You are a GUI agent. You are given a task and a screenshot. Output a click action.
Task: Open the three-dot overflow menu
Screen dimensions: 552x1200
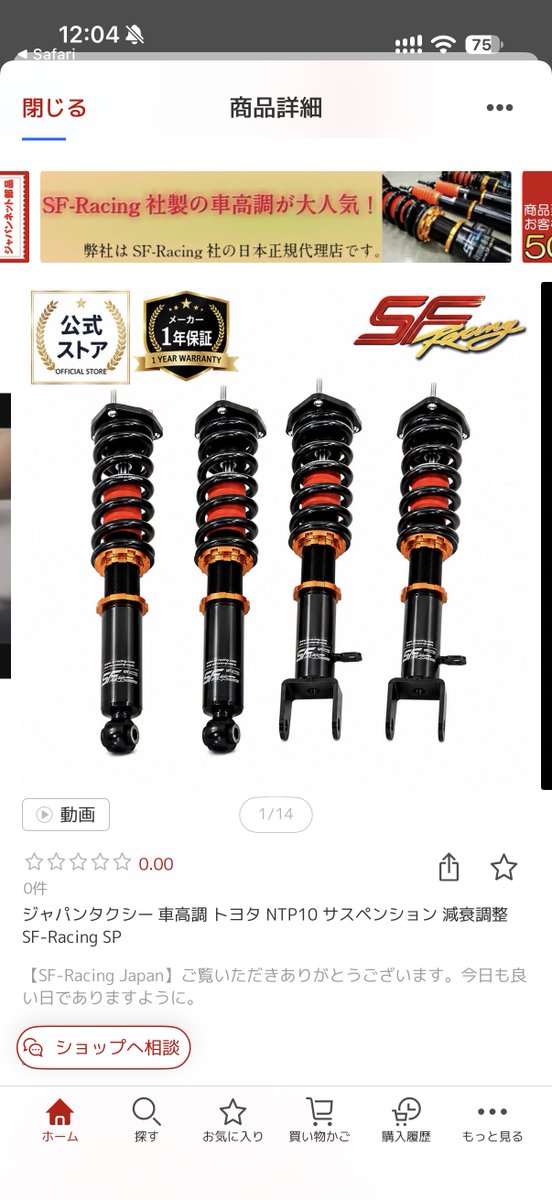pos(499,108)
